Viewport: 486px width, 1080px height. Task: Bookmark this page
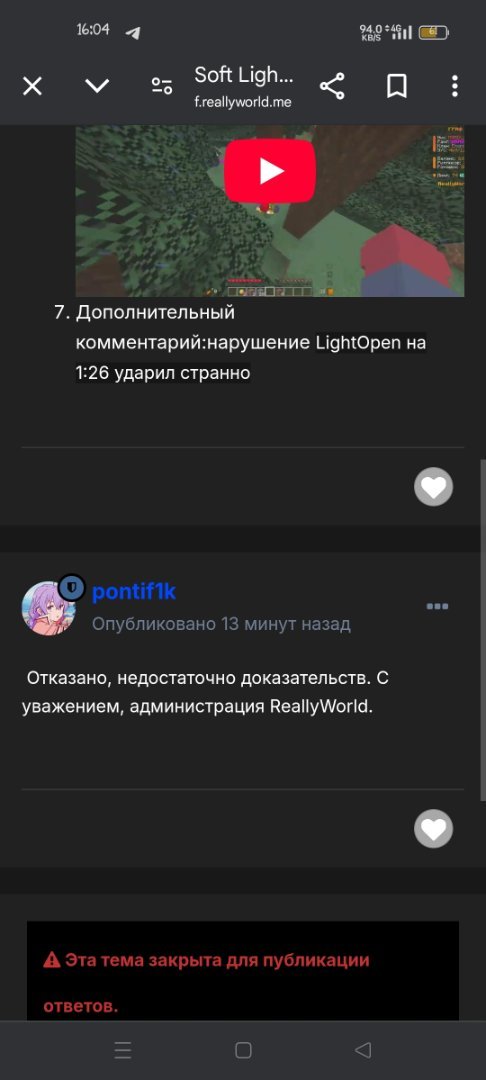tap(397, 86)
